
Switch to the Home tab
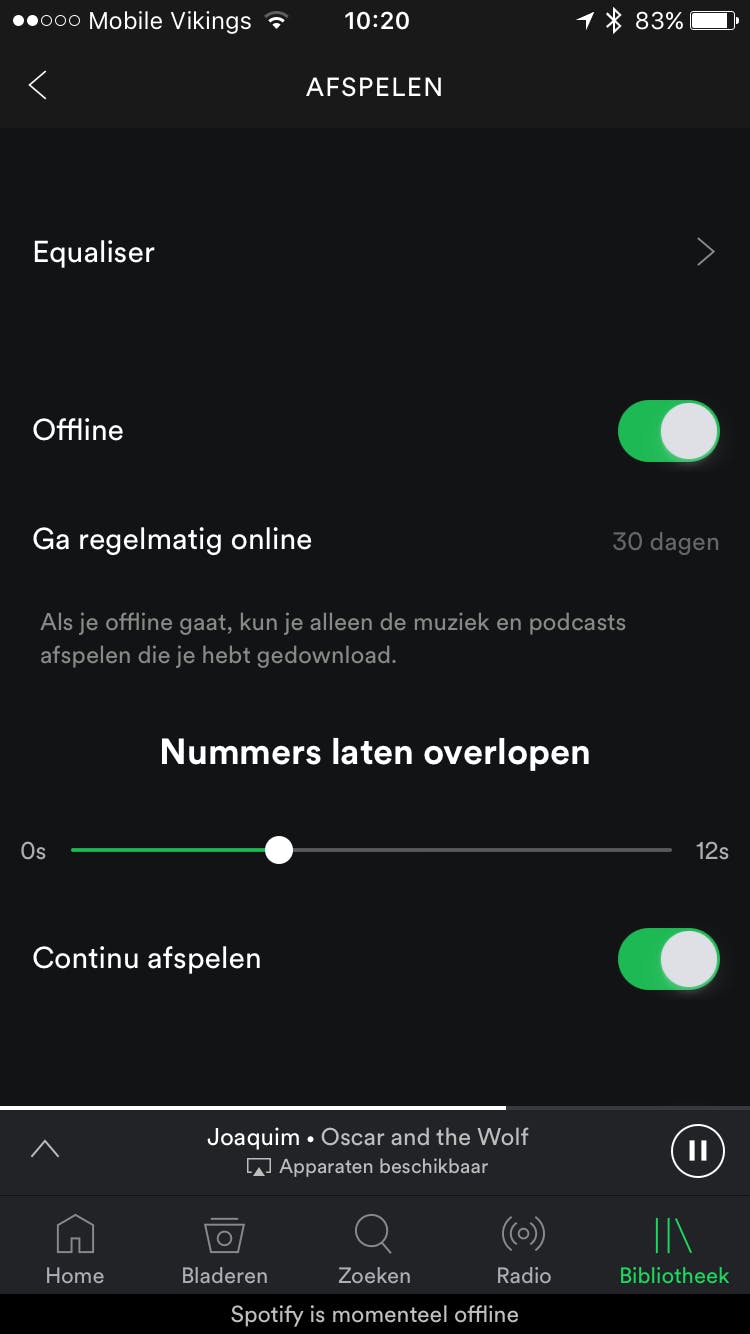[x=75, y=1249]
